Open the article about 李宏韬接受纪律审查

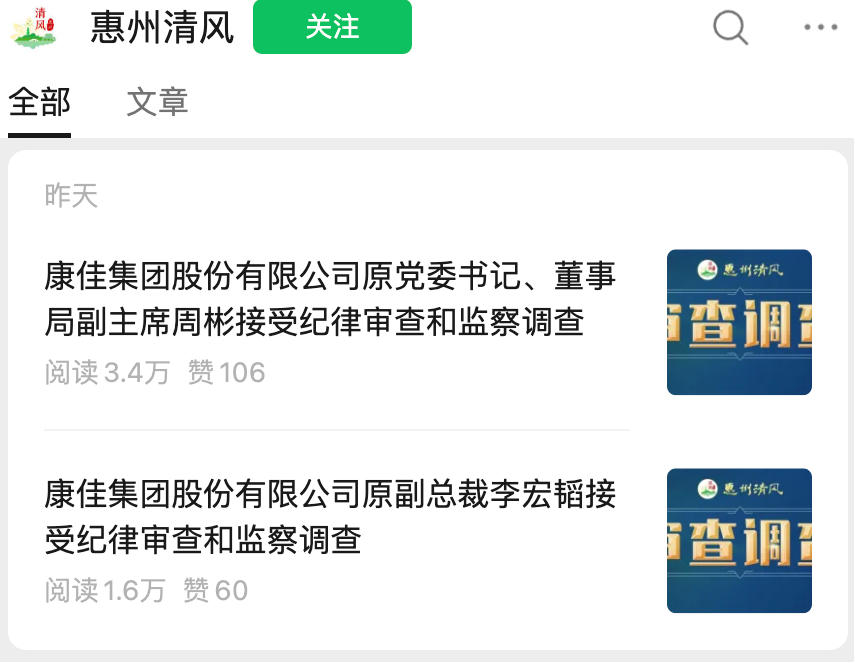(330, 517)
